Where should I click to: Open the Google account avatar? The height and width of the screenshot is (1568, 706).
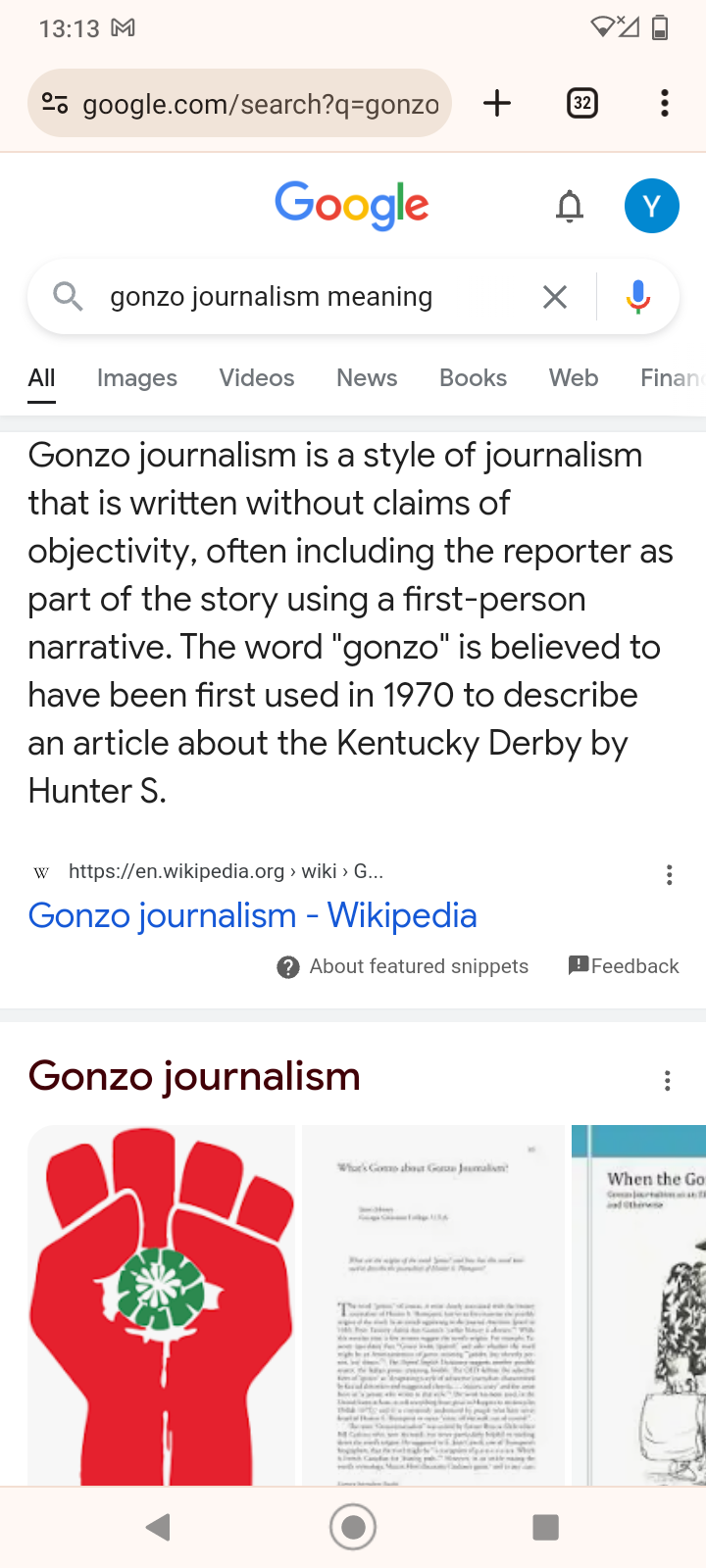pyautogui.click(x=651, y=206)
